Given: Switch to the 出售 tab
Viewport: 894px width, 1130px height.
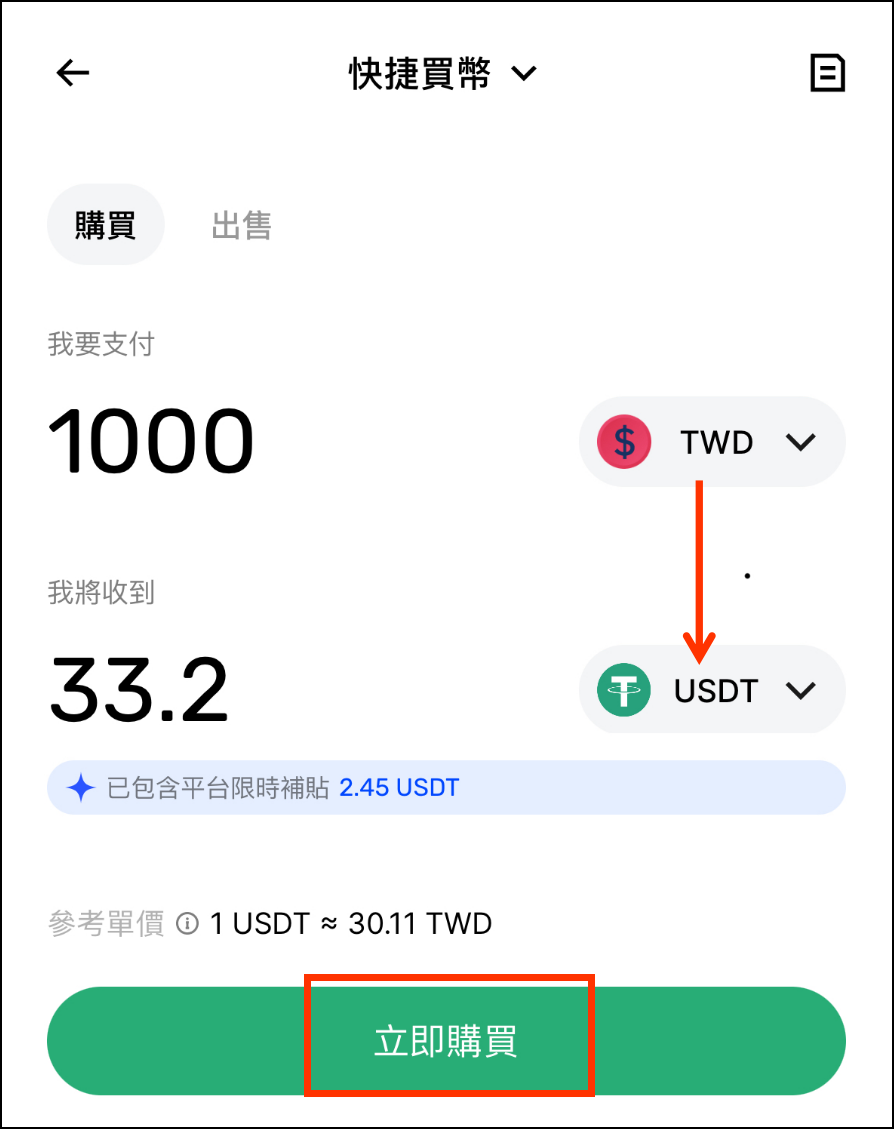Looking at the screenshot, I should 241,225.
